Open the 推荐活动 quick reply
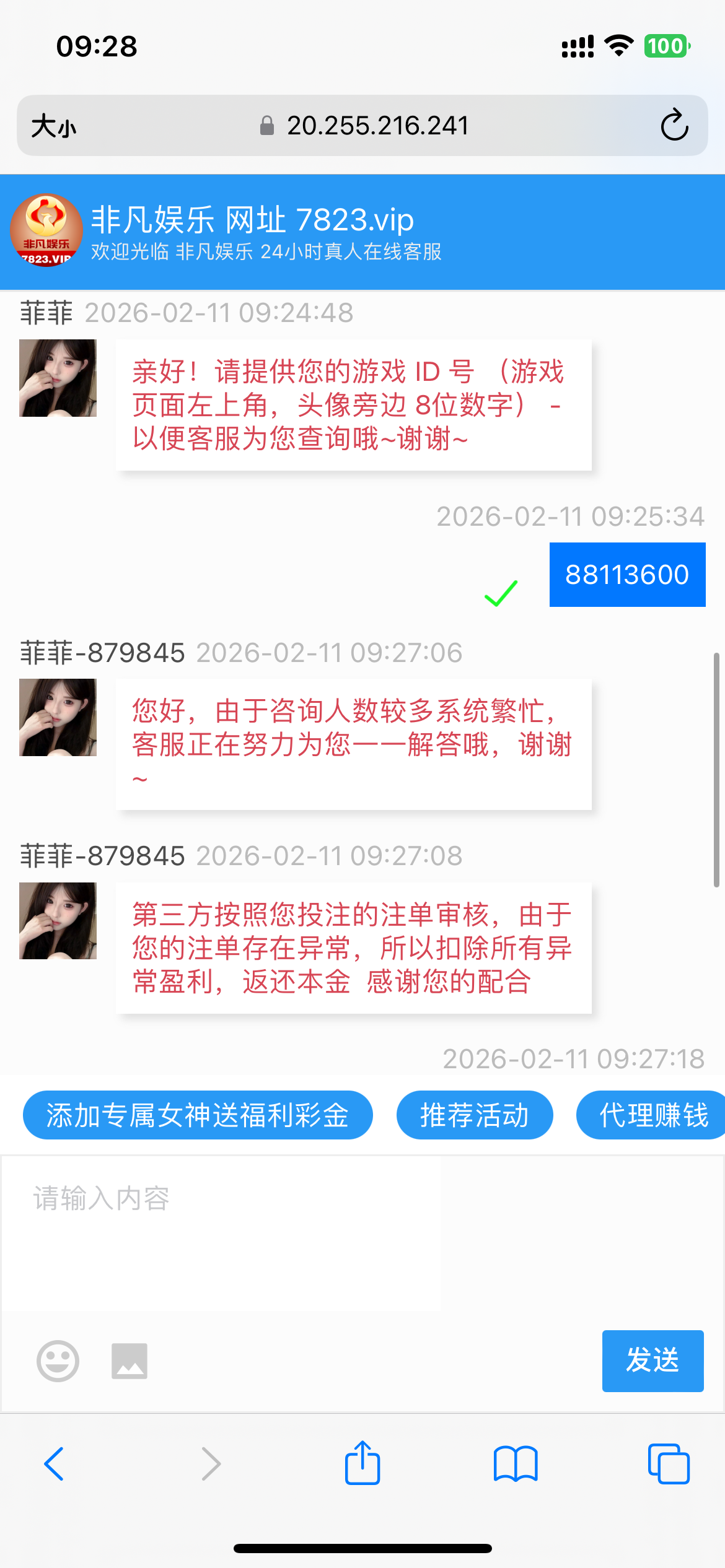This screenshot has width=725, height=1568. coord(475,1115)
